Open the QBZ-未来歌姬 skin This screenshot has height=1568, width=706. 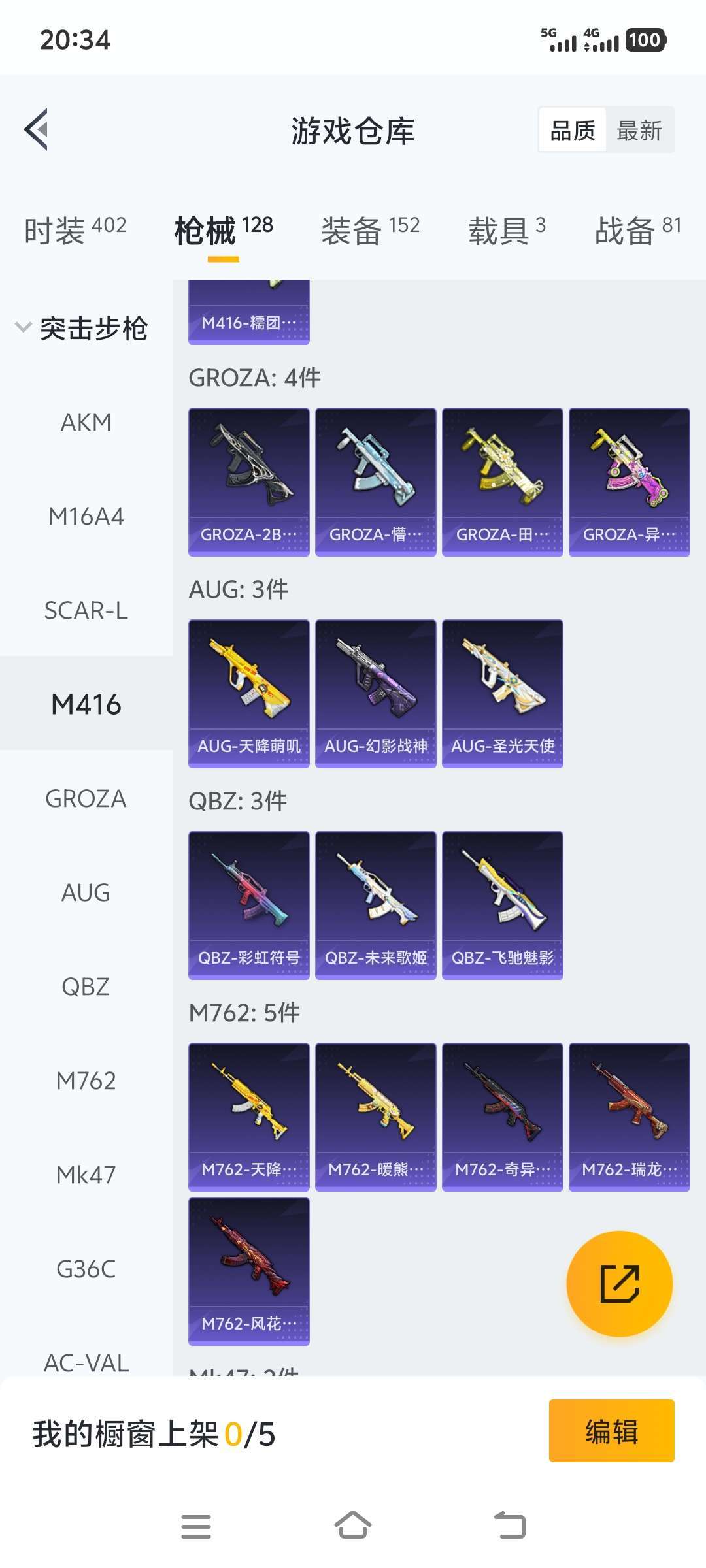tap(376, 906)
